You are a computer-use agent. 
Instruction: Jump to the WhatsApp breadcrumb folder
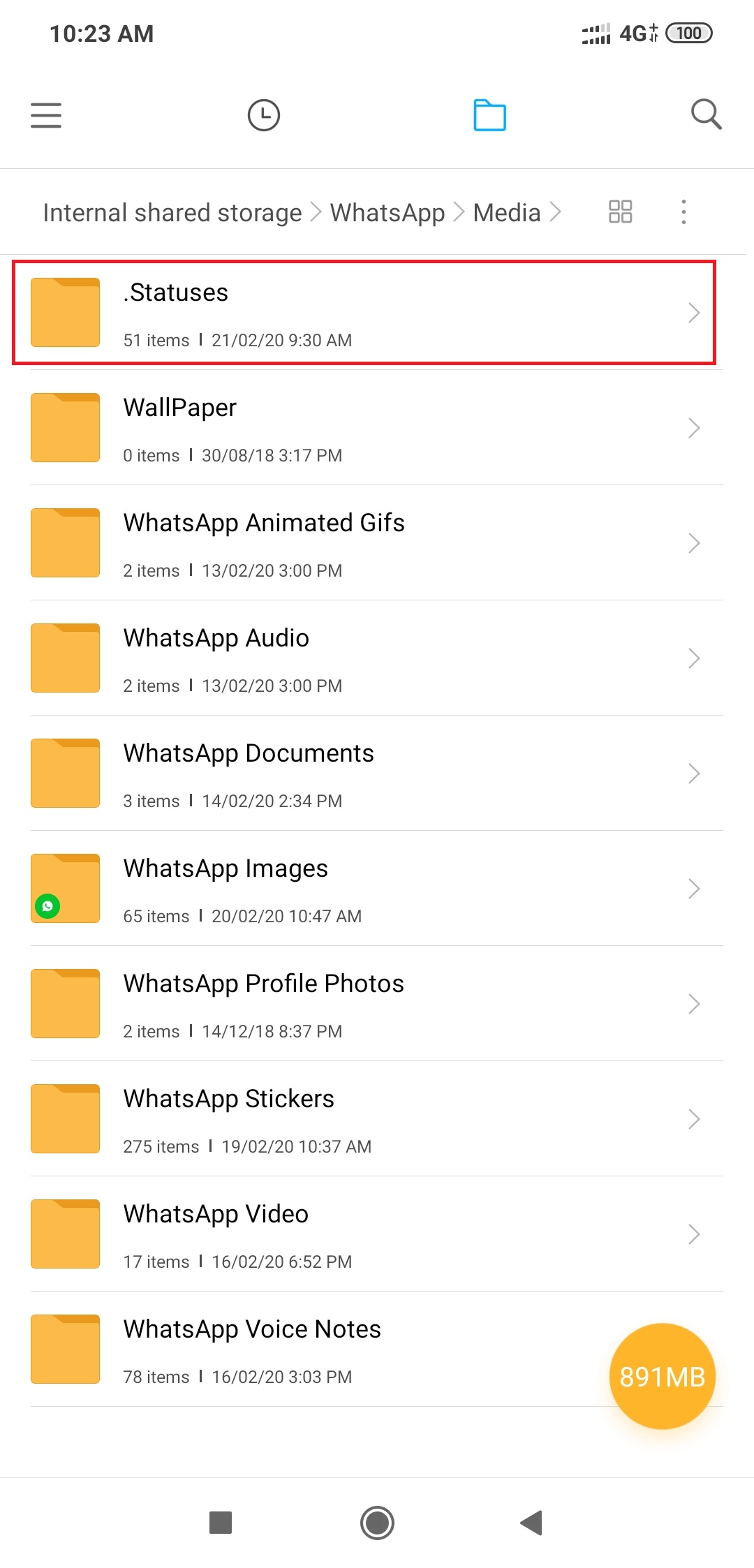tap(387, 212)
